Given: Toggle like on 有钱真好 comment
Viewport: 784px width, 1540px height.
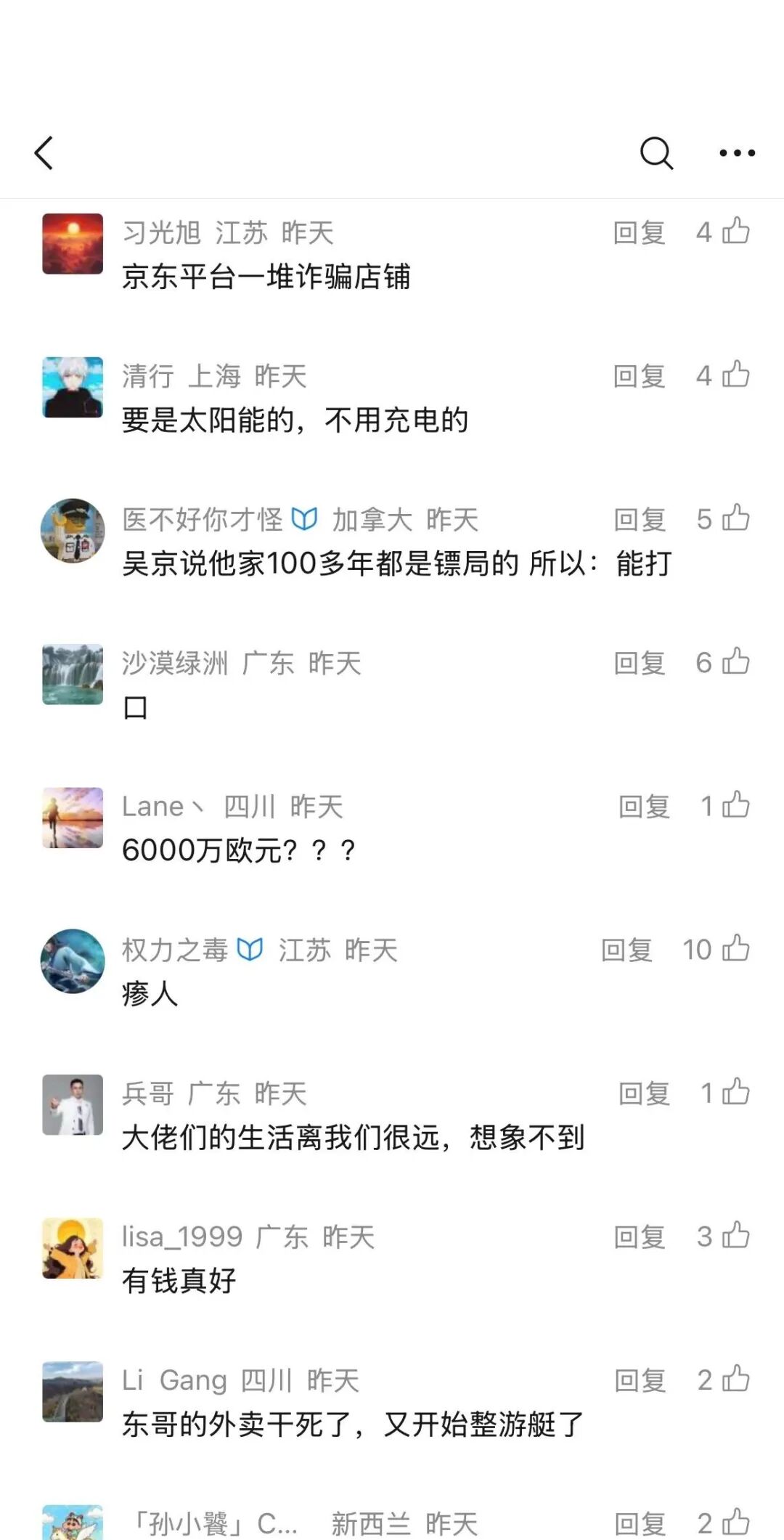Looking at the screenshot, I should coord(738,1236).
